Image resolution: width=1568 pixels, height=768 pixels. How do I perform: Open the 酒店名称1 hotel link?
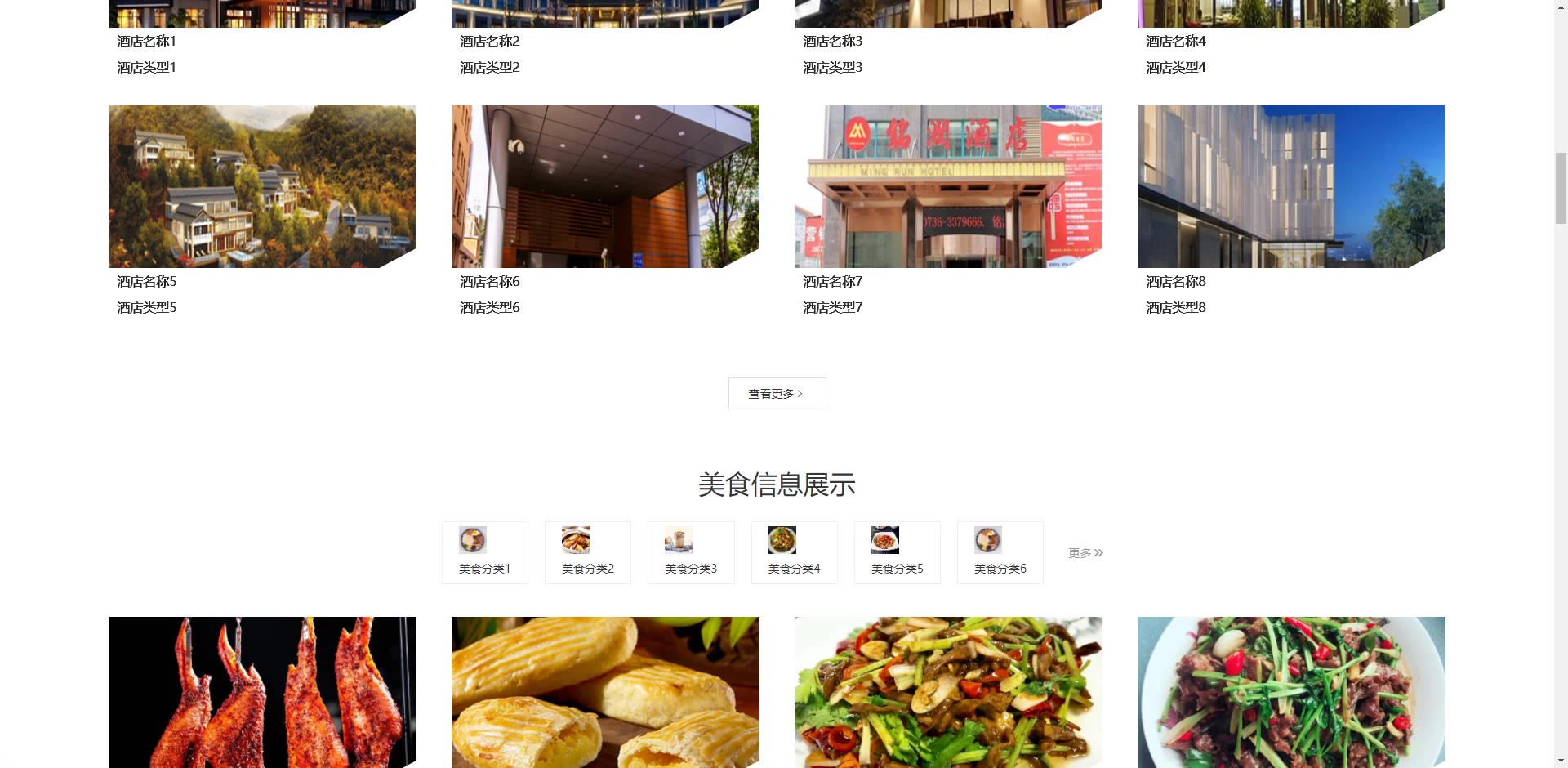click(146, 41)
